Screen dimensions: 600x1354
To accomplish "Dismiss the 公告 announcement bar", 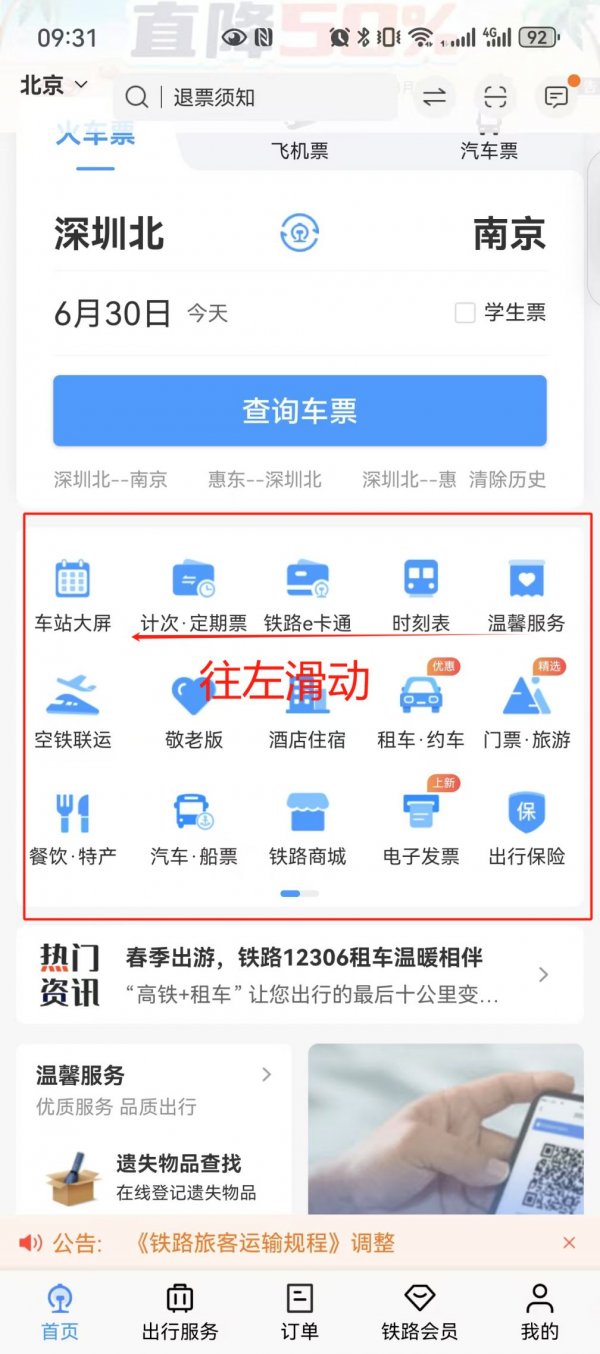I will [x=569, y=1242].
